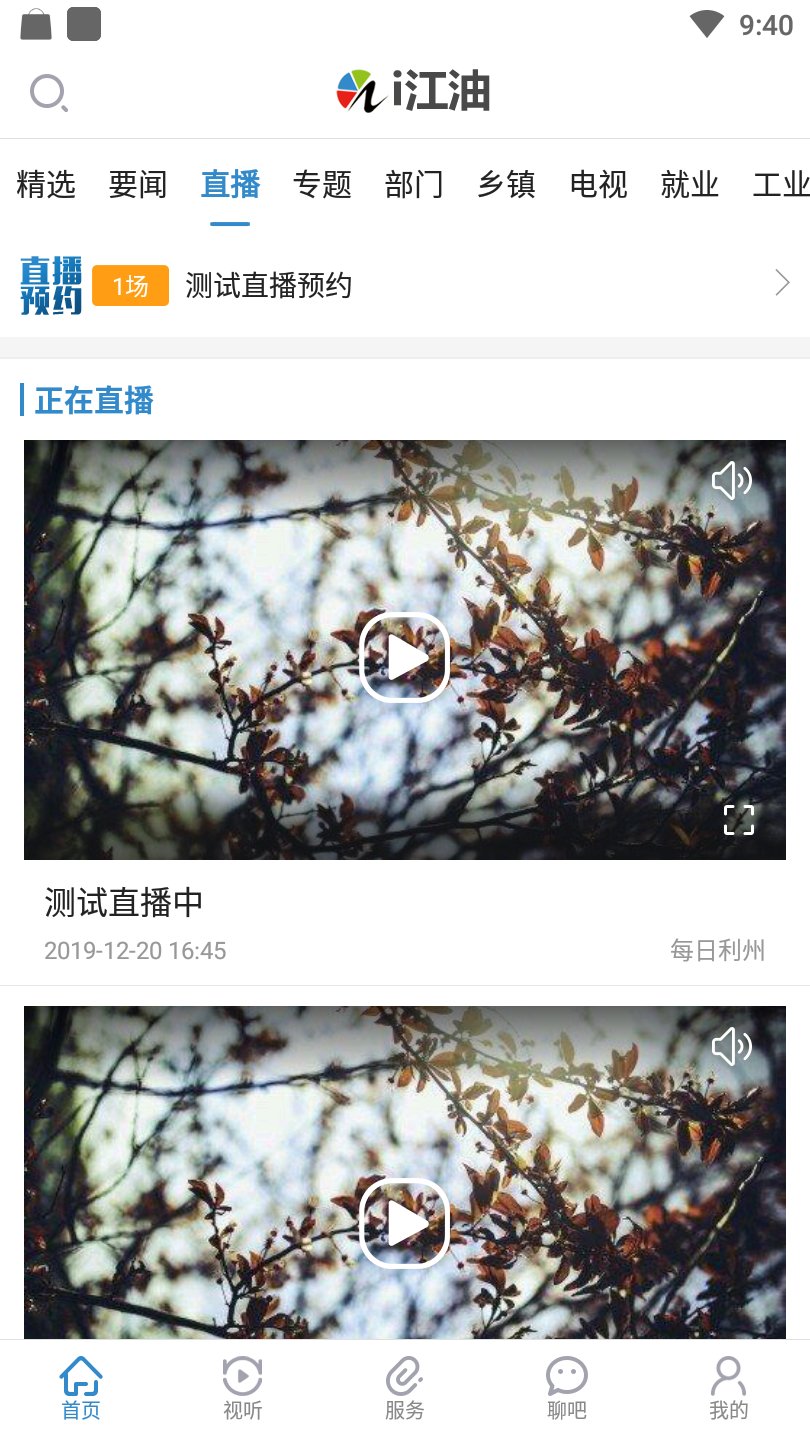The image size is (810, 1440).
Task: Open the 我的 profile tab
Action: [x=728, y=1388]
